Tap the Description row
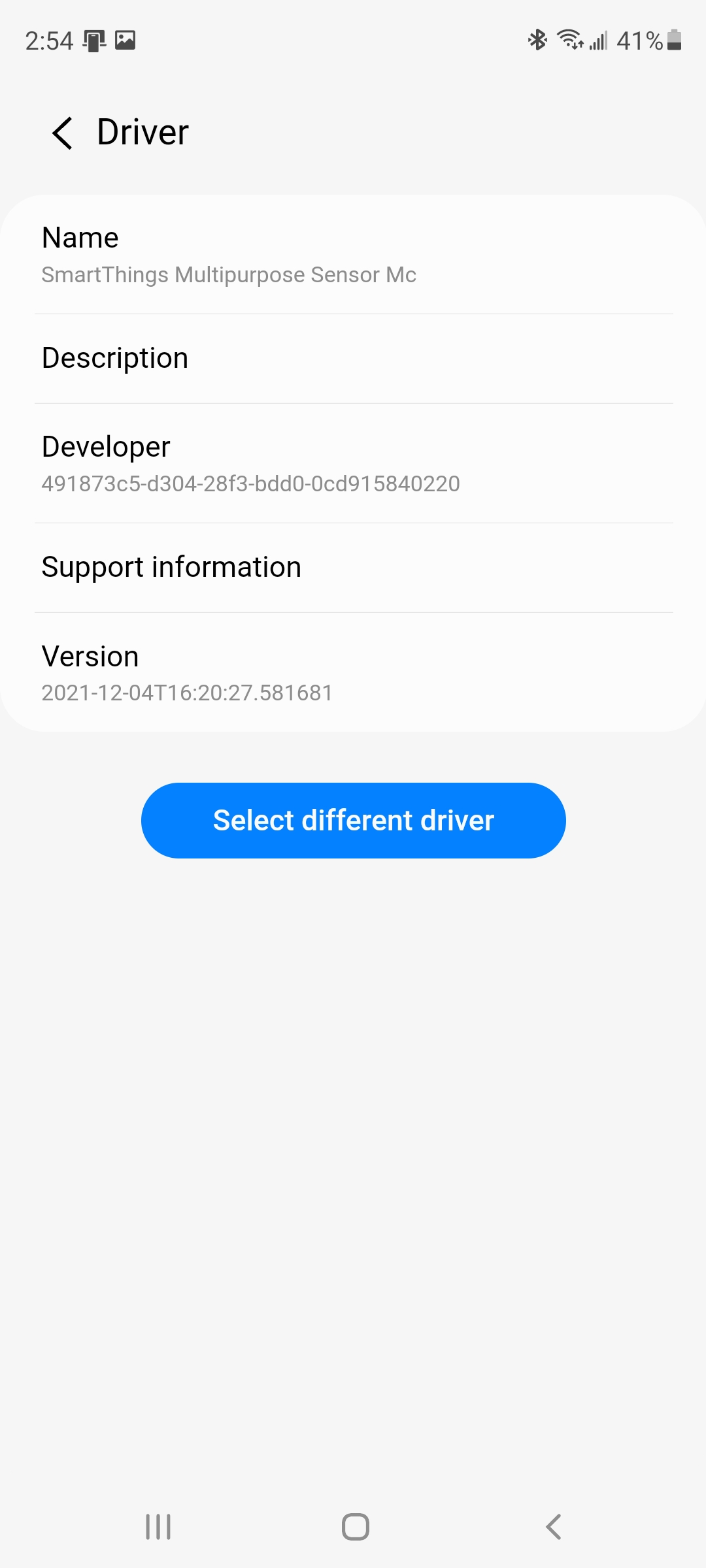Screen dimensions: 706x1568 (353, 358)
